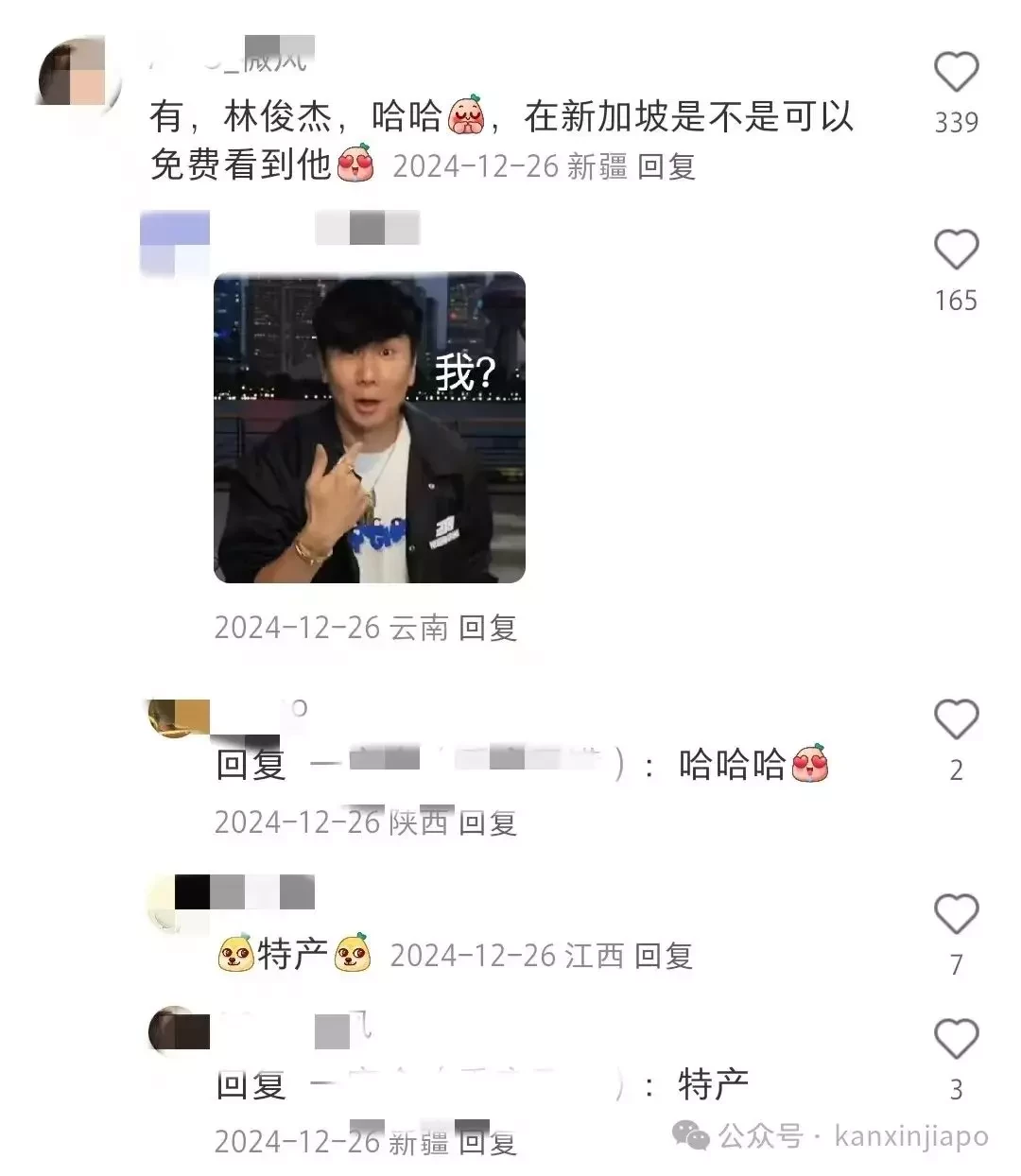Reply to the 特产 comment from 江西
Screen dimensions: 1021x1176
[x=664, y=956]
